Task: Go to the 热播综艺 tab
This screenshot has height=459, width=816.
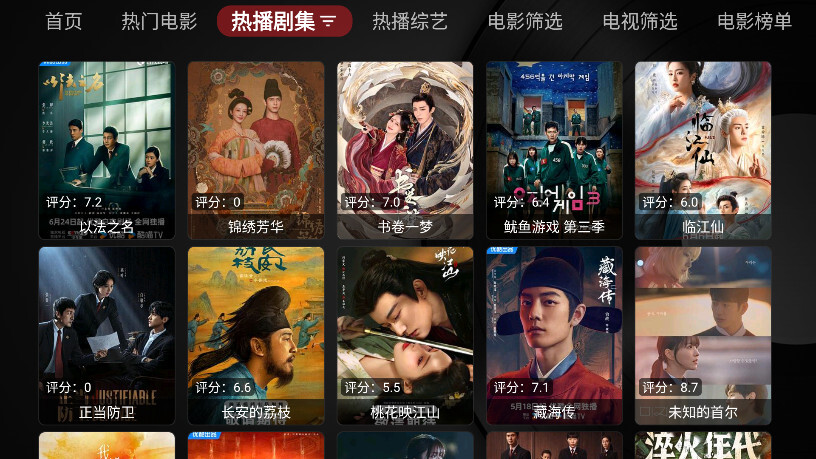Action: pos(410,21)
